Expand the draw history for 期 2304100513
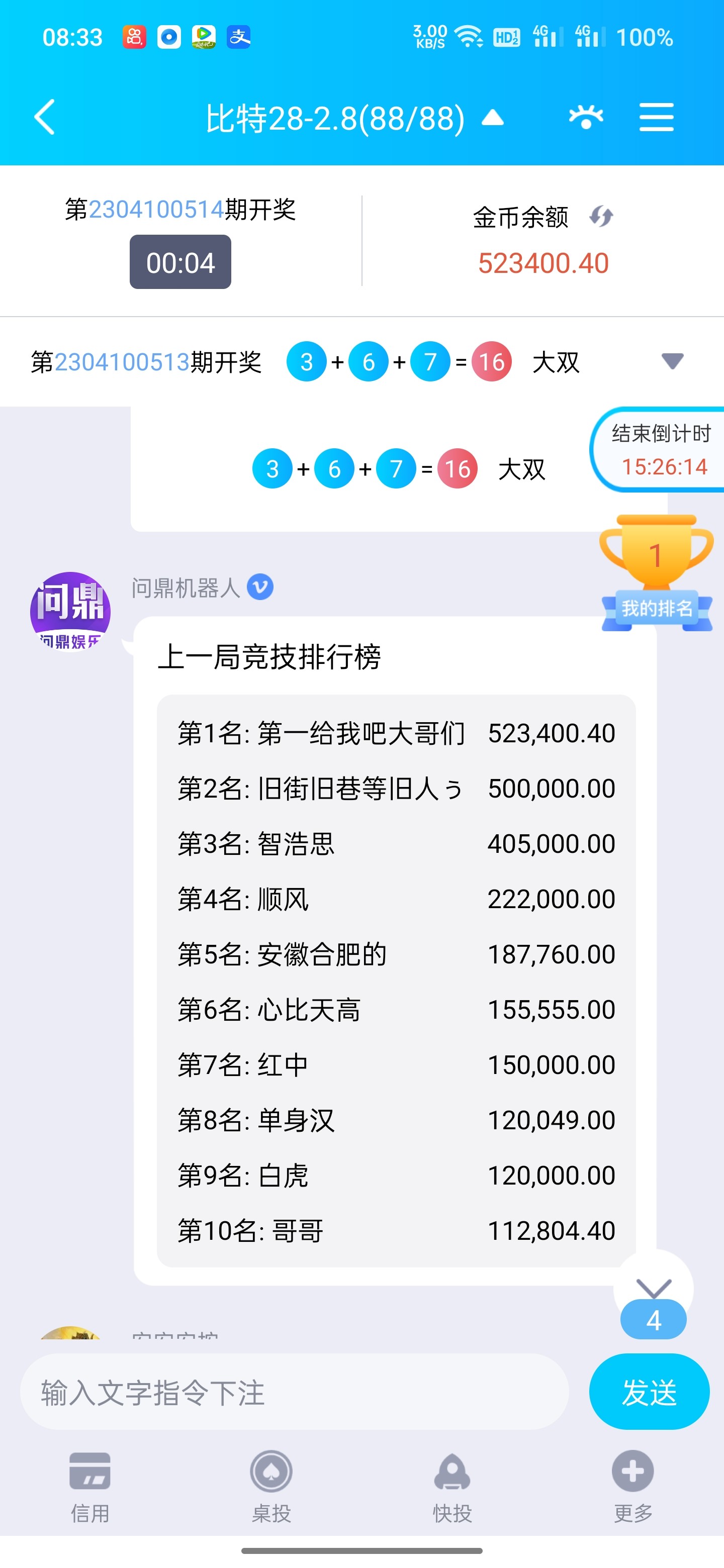The image size is (724, 1568). 672,361
